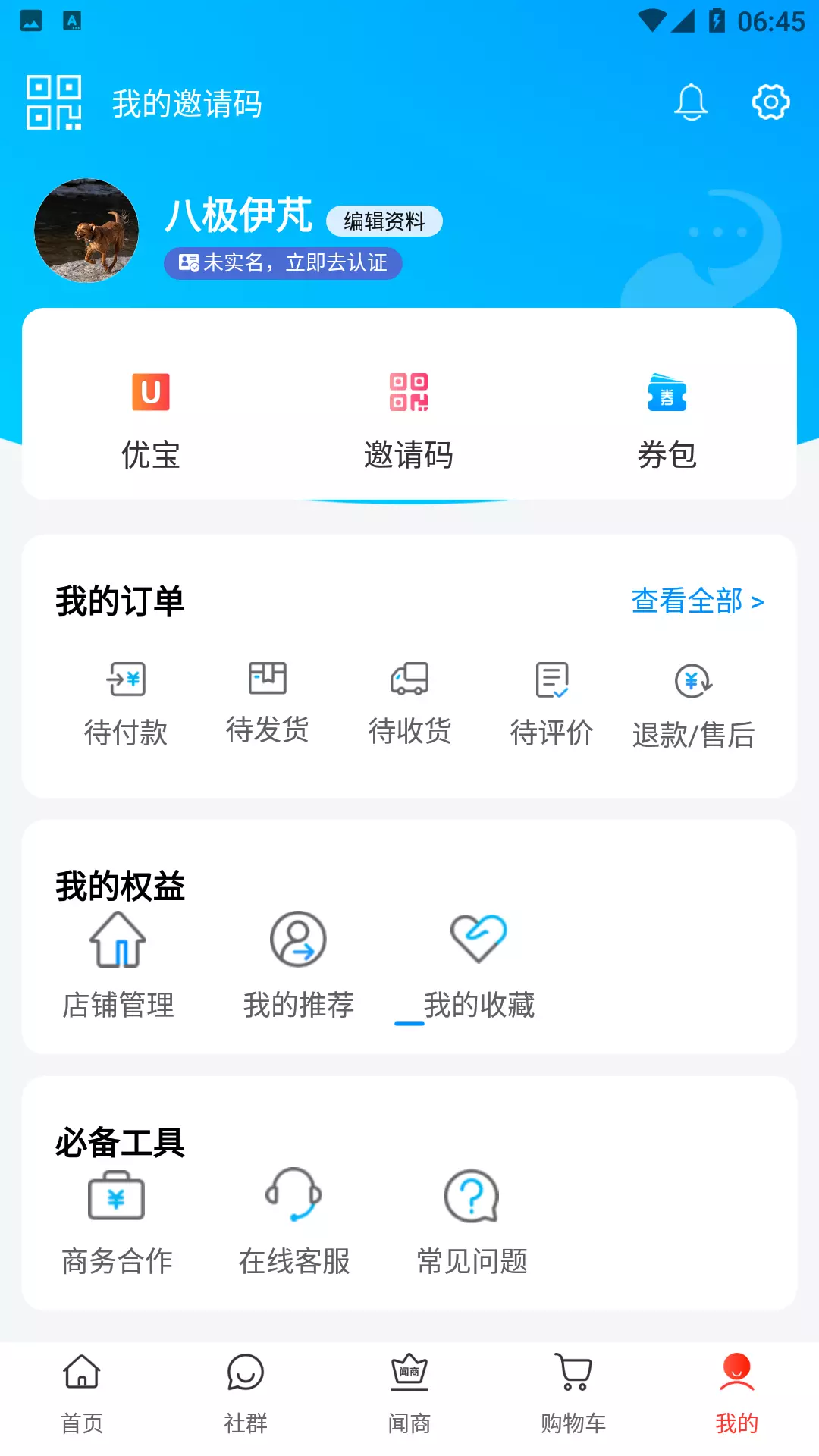Viewport: 819px width, 1456px height.
Task: Open settings gear icon
Action: 770,102
